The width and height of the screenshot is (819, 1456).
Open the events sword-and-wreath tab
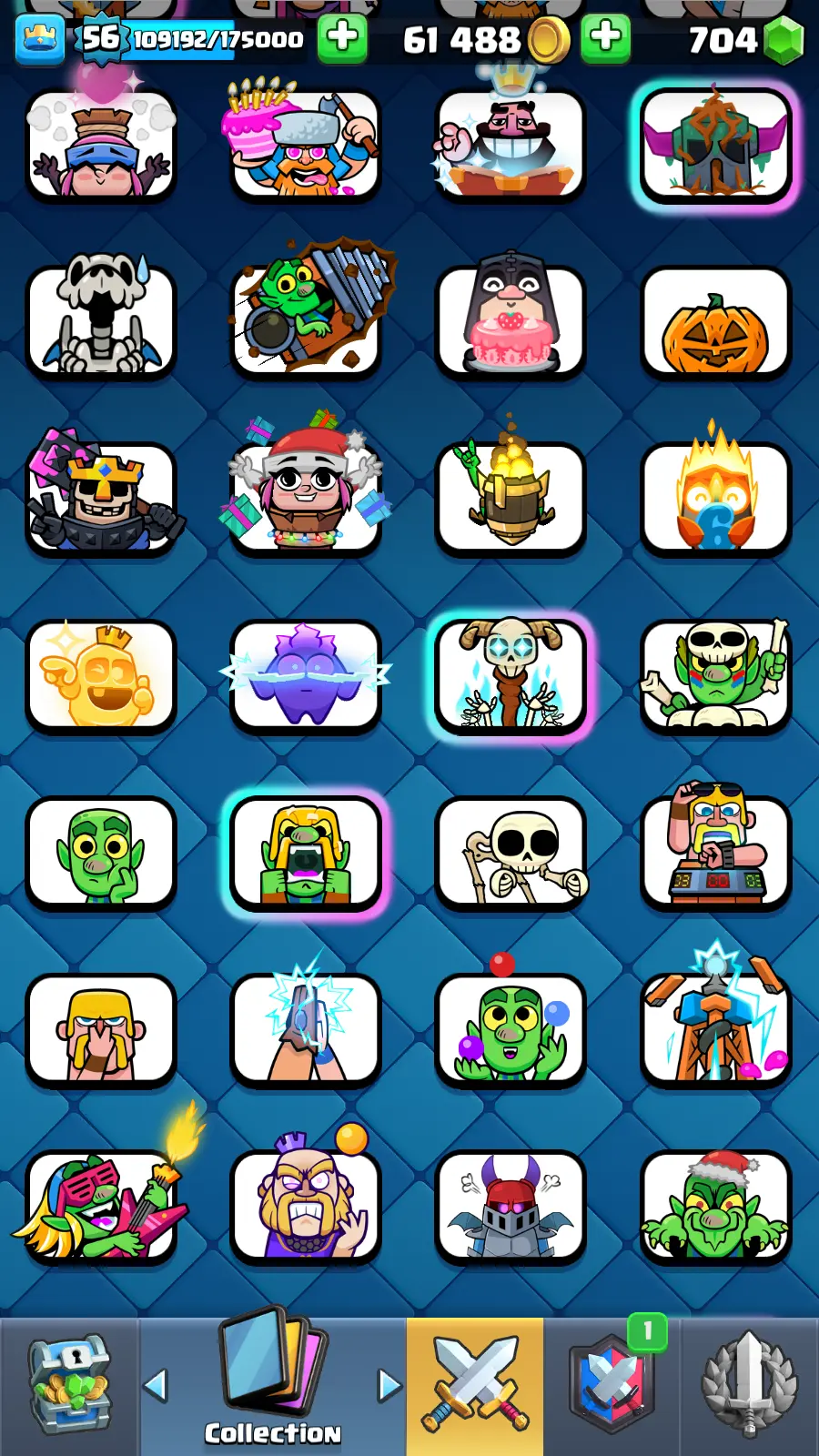749,1385
